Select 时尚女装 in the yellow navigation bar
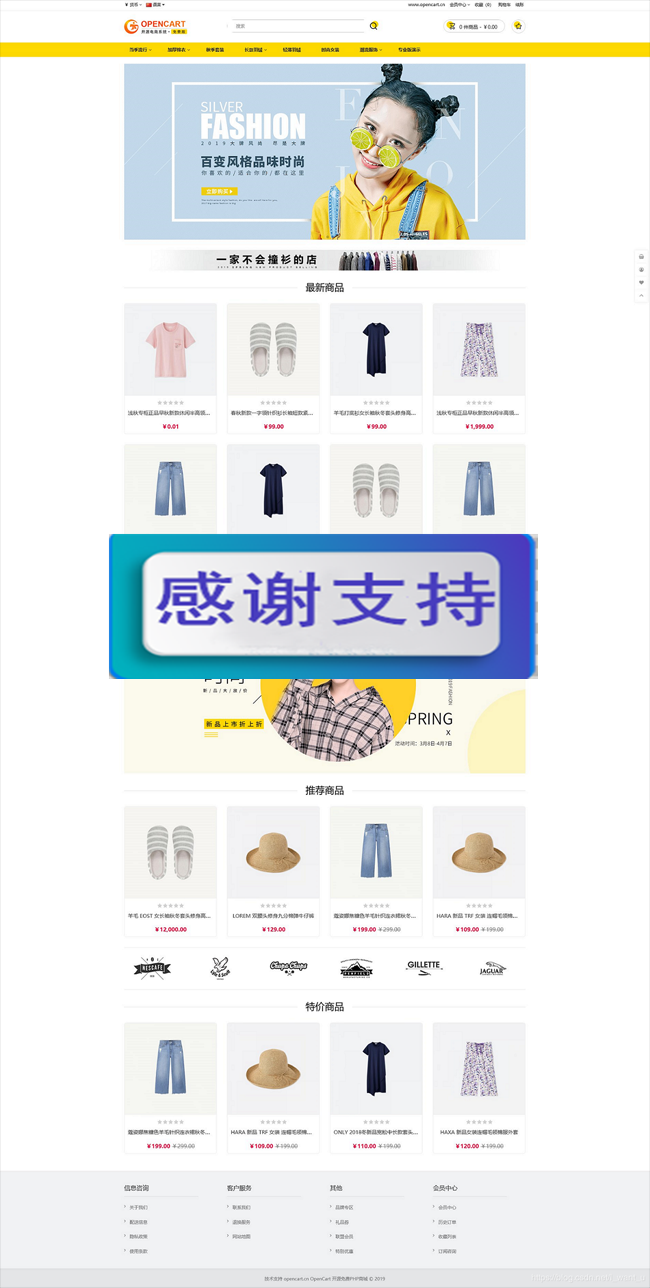This screenshot has height=1288, width=650. tap(330, 49)
